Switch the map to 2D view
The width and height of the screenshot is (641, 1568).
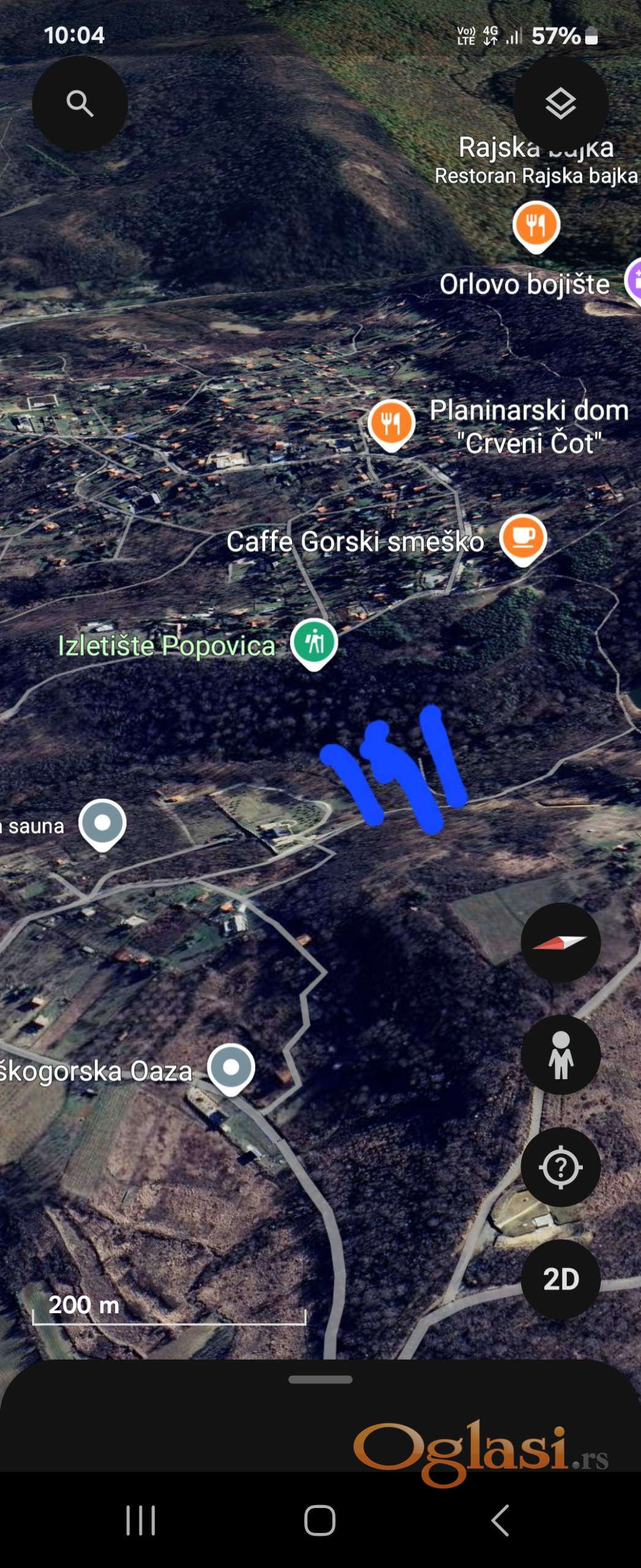click(560, 1279)
